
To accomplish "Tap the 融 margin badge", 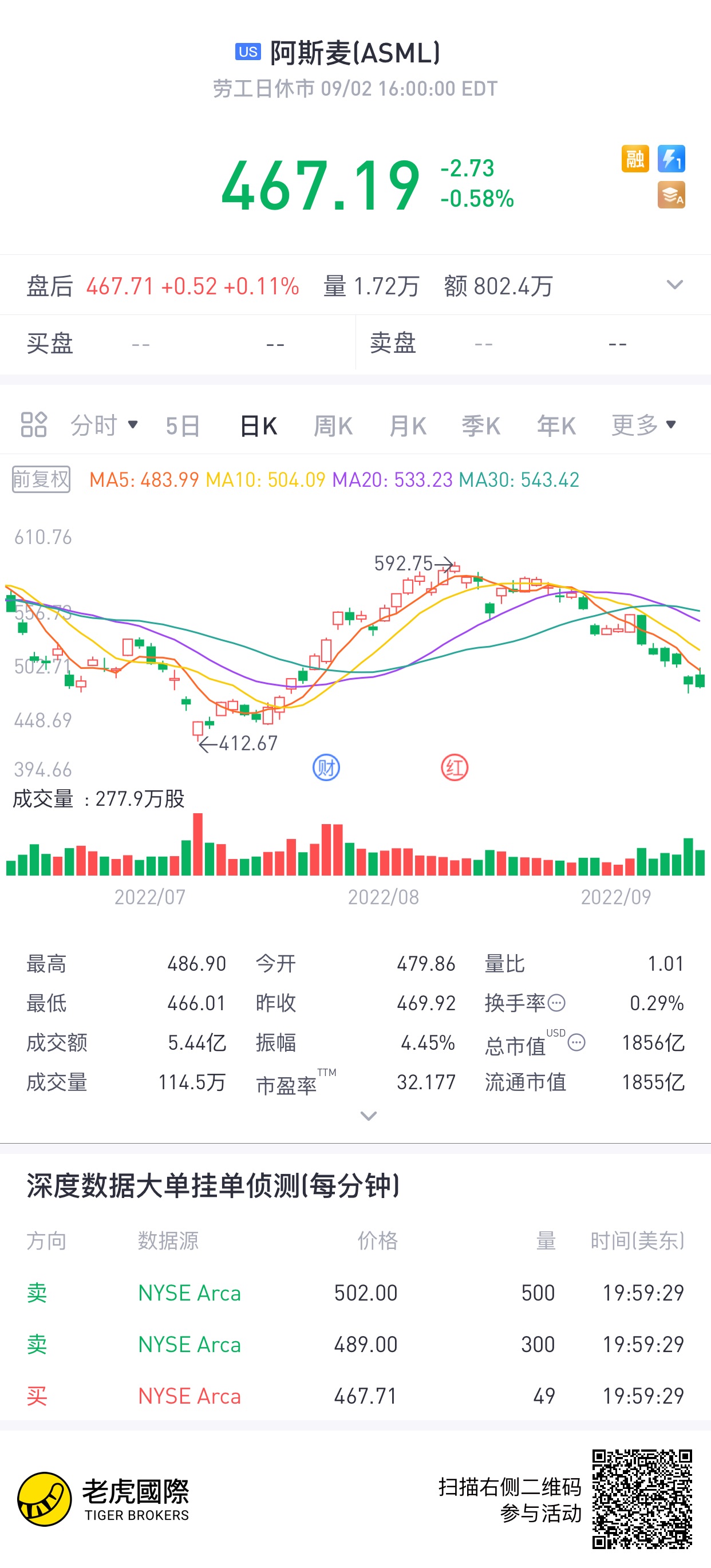I will [x=635, y=159].
